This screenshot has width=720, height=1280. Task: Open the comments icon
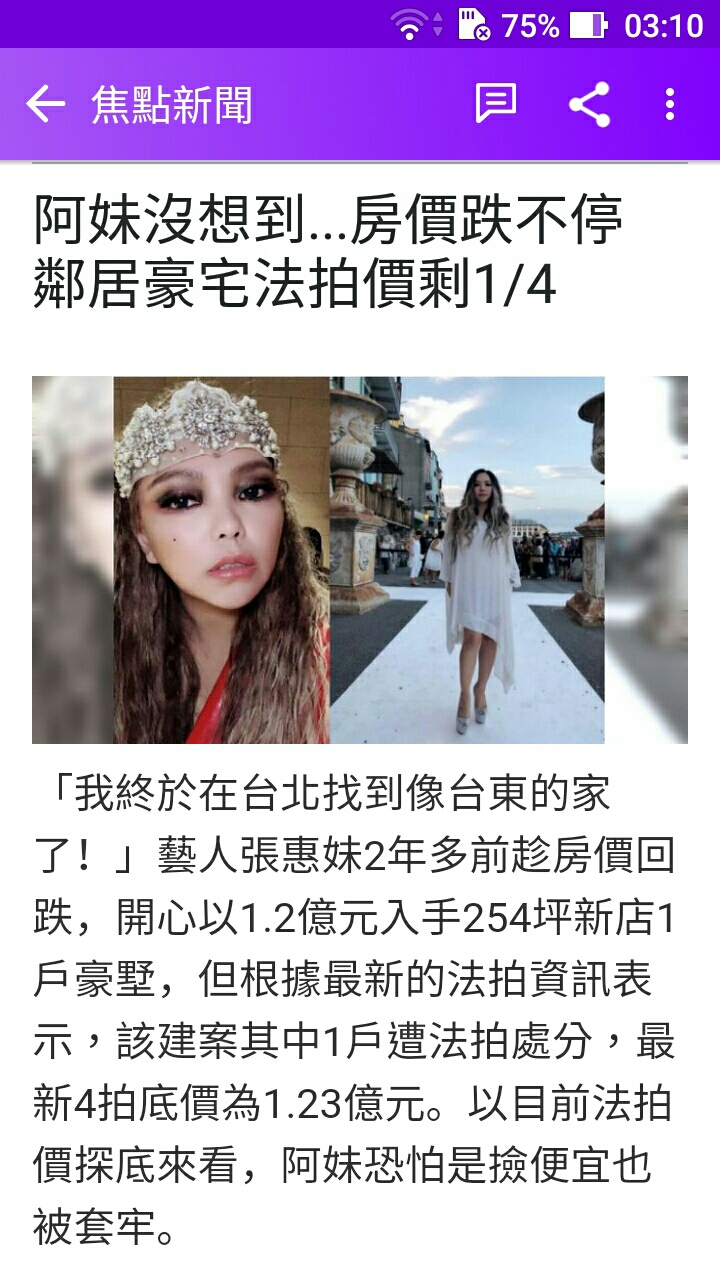[x=495, y=104]
